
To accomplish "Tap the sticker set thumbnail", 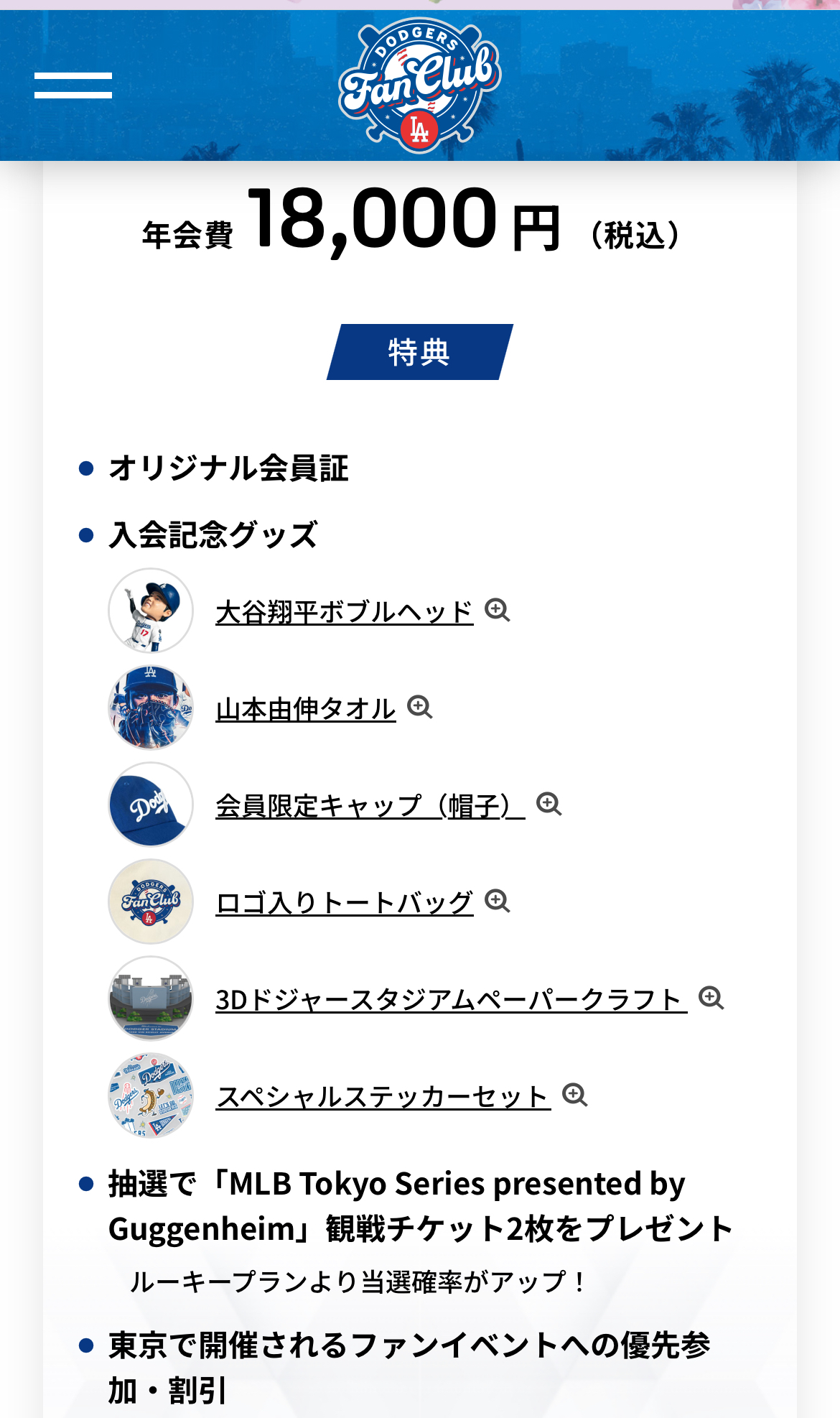I will click(x=151, y=1095).
